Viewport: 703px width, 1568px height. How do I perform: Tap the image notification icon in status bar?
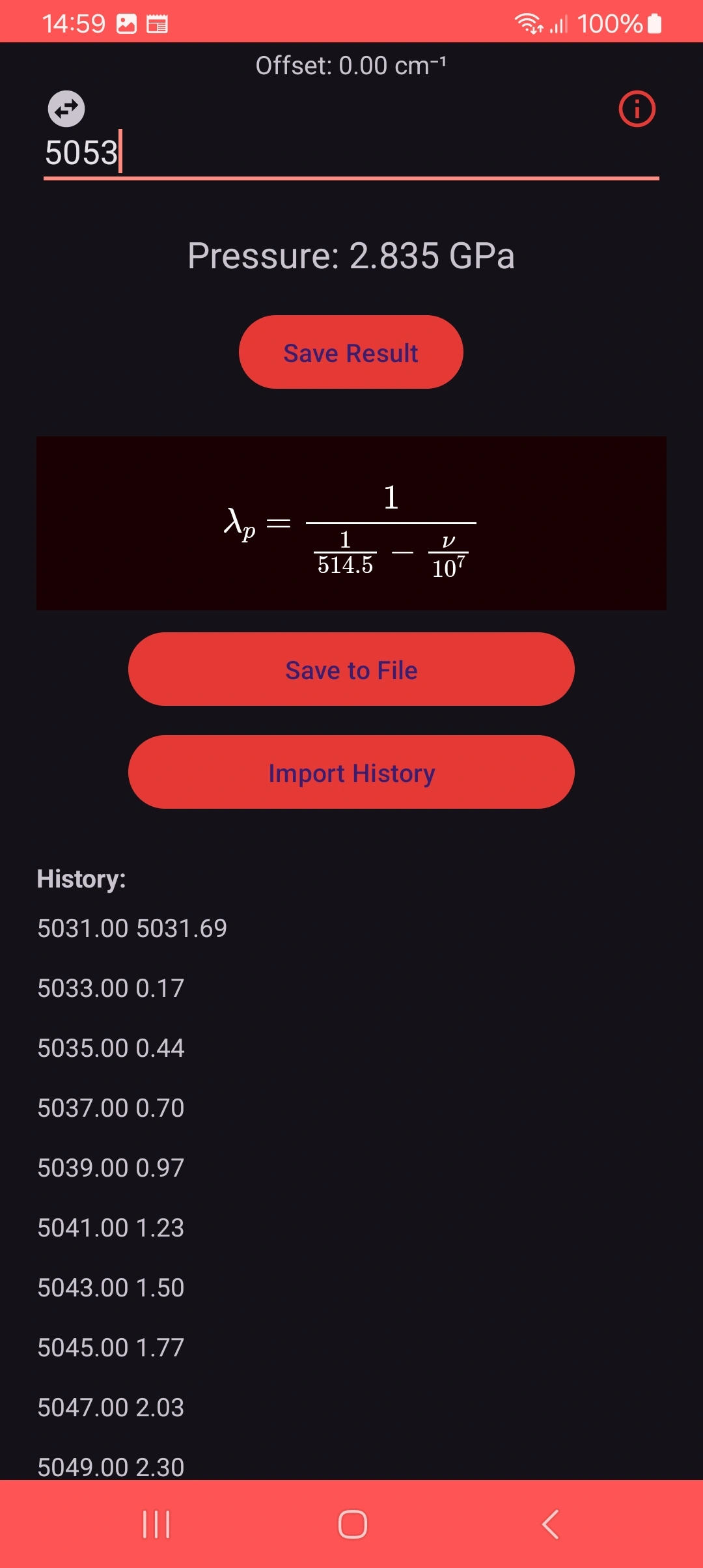pos(128,23)
